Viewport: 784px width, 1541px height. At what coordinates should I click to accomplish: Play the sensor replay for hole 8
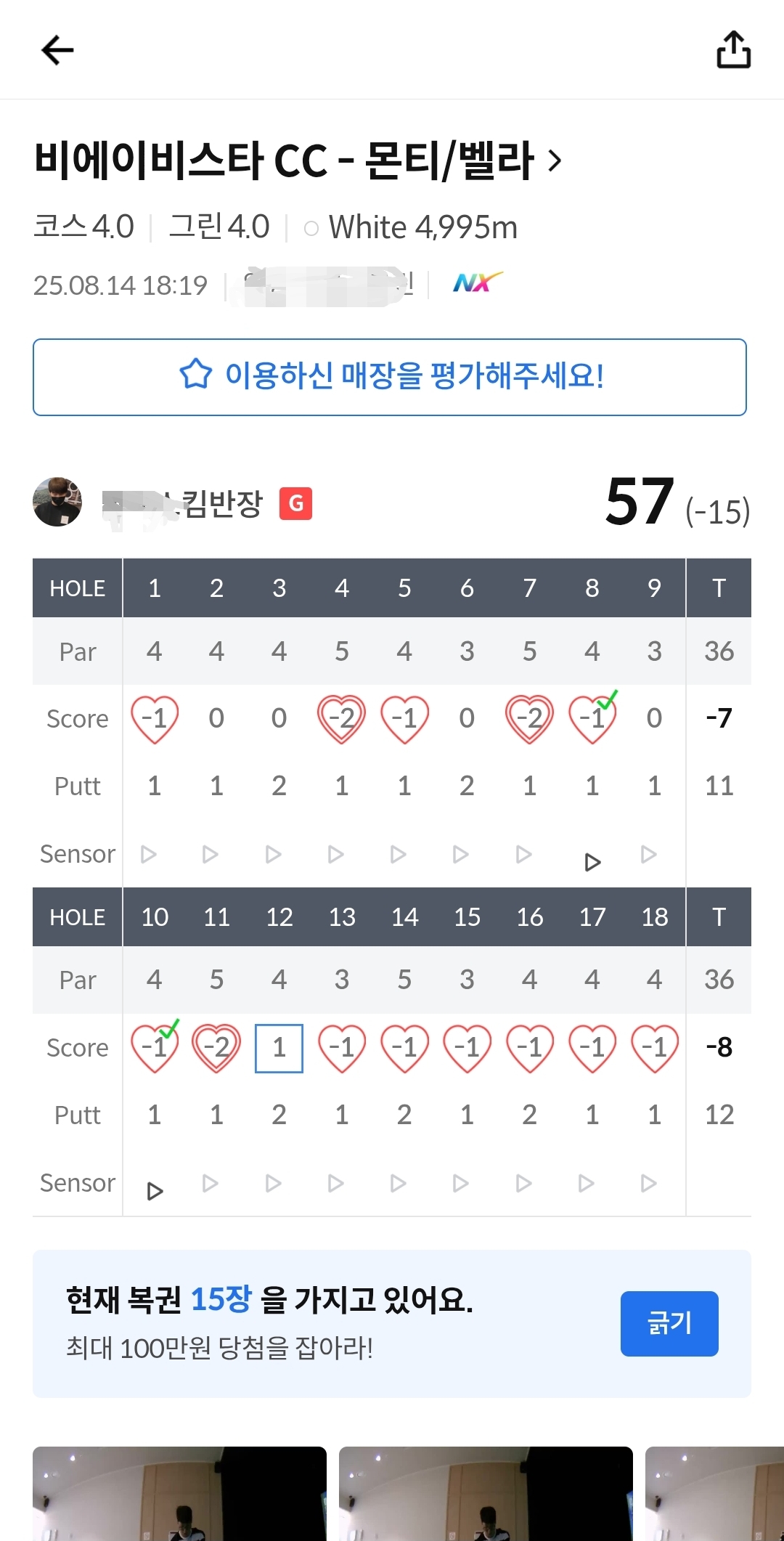592,862
